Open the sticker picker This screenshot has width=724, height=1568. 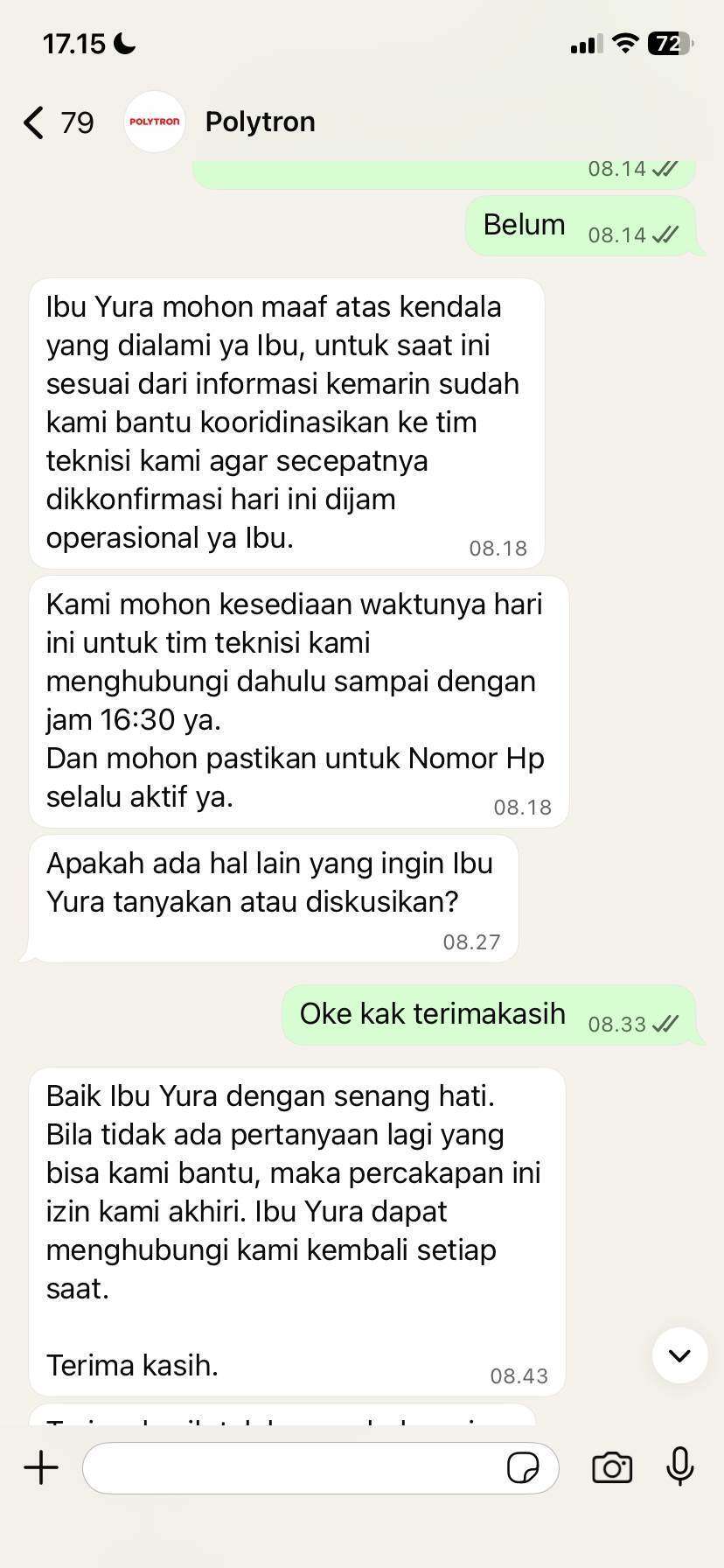click(523, 1467)
